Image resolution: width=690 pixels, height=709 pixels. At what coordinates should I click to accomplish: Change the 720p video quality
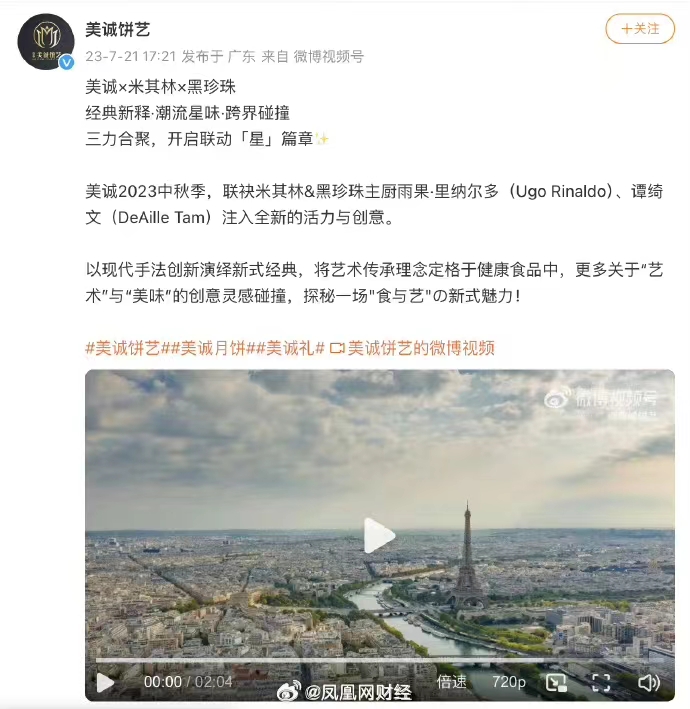tap(508, 682)
